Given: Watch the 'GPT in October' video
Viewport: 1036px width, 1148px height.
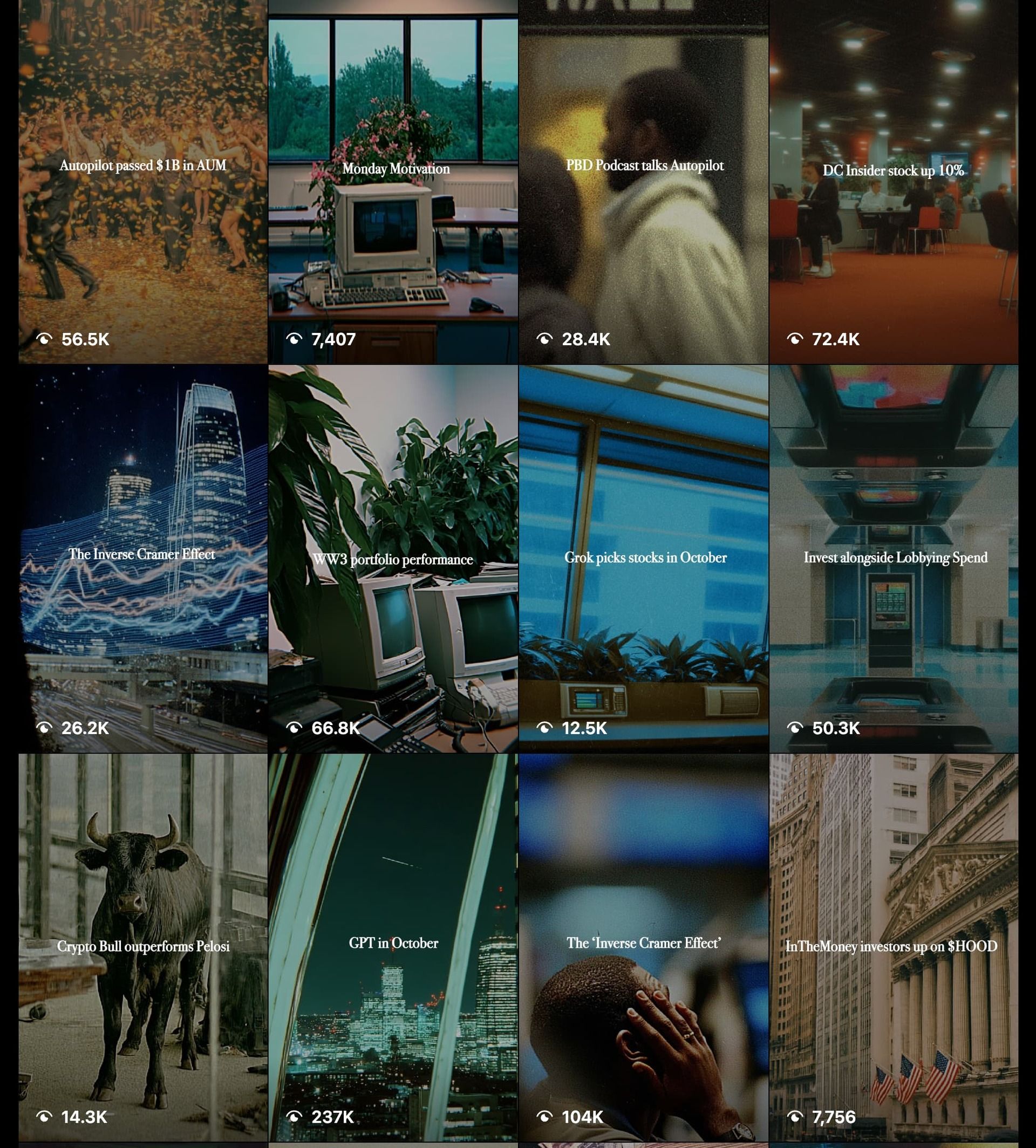Looking at the screenshot, I should [x=393, y=945].
